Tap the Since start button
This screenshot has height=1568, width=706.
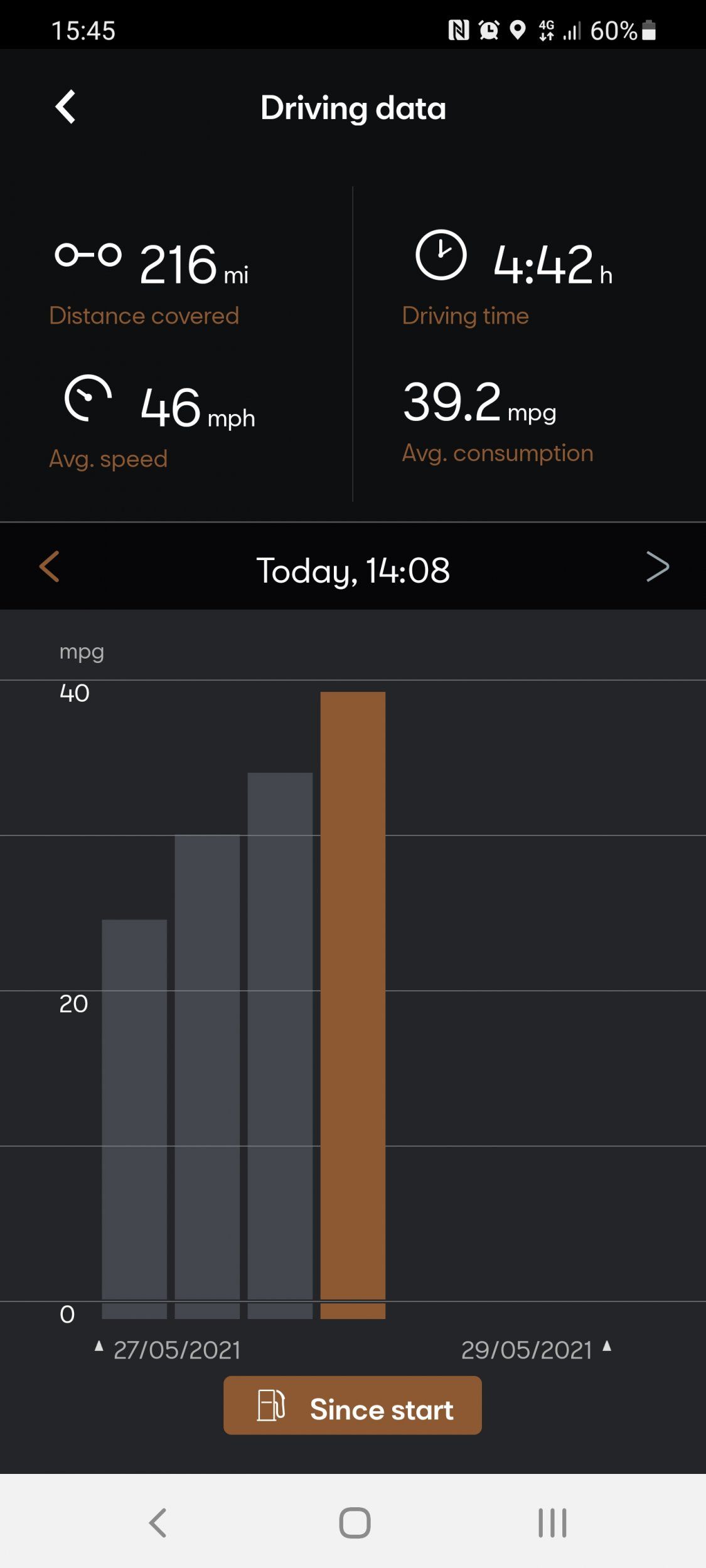(x=353, y=1405)
